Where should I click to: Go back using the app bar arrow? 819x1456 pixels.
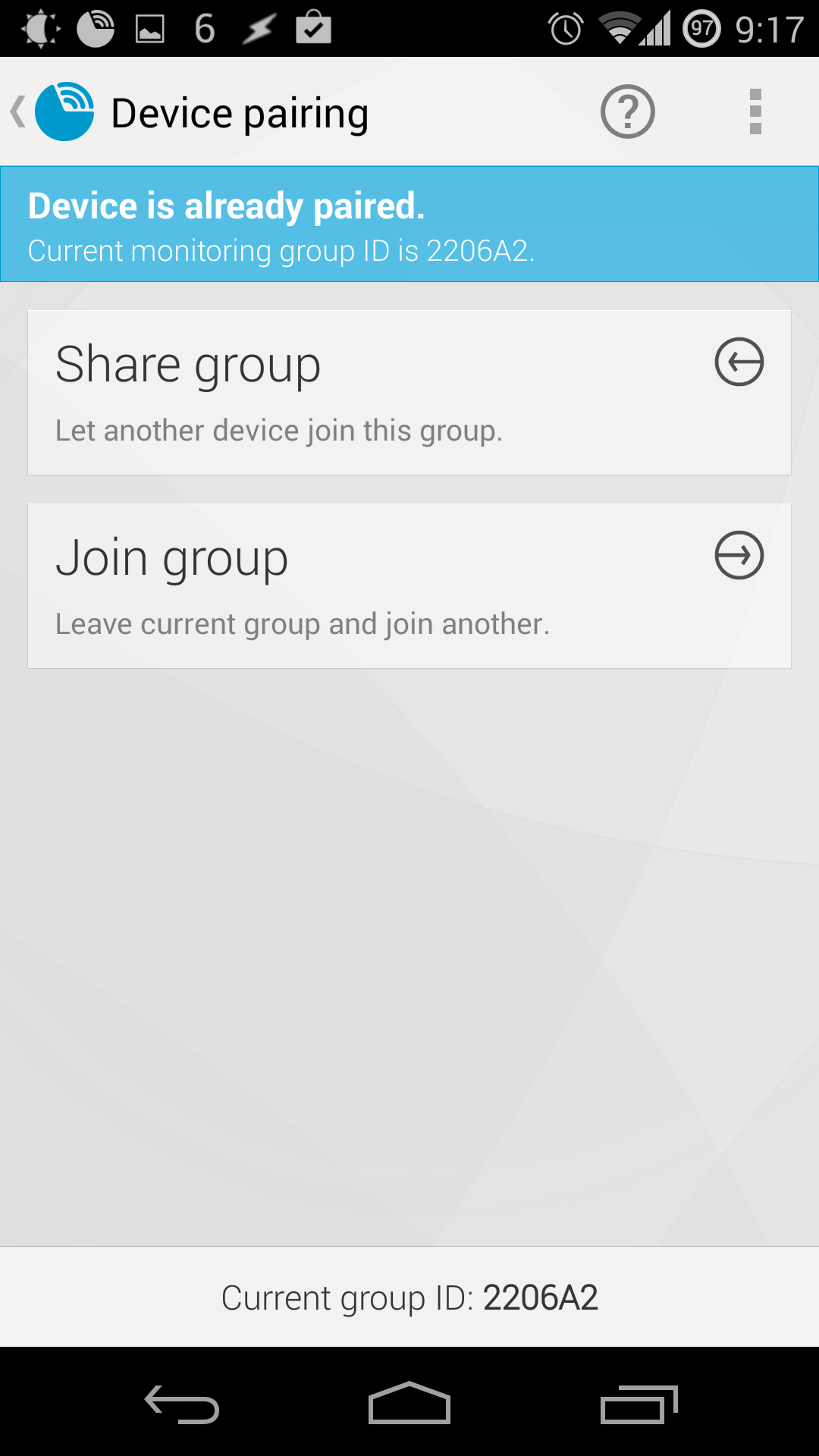tap(18, 112)
